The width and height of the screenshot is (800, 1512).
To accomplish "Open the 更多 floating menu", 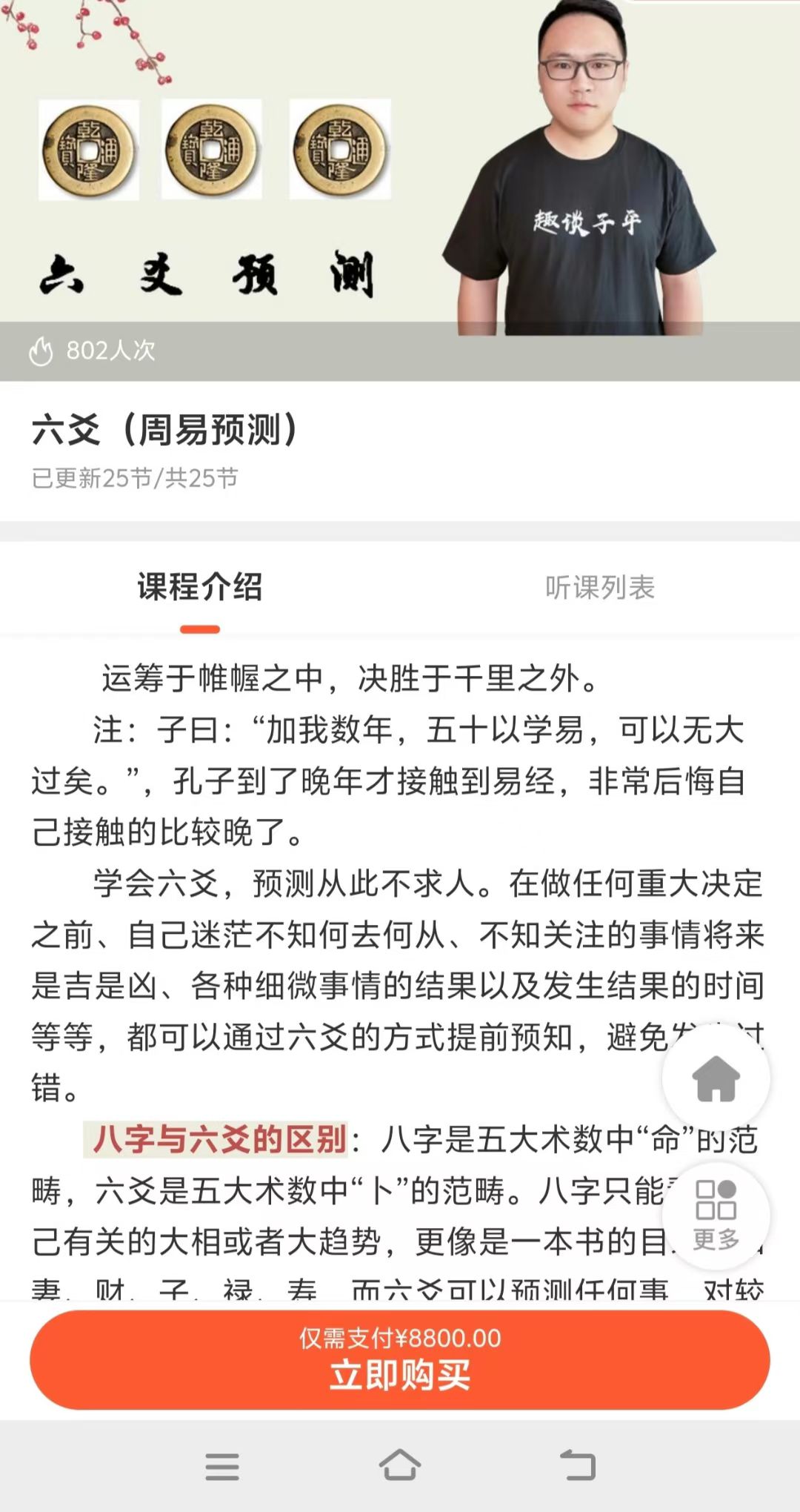I will pos(716,1216).
